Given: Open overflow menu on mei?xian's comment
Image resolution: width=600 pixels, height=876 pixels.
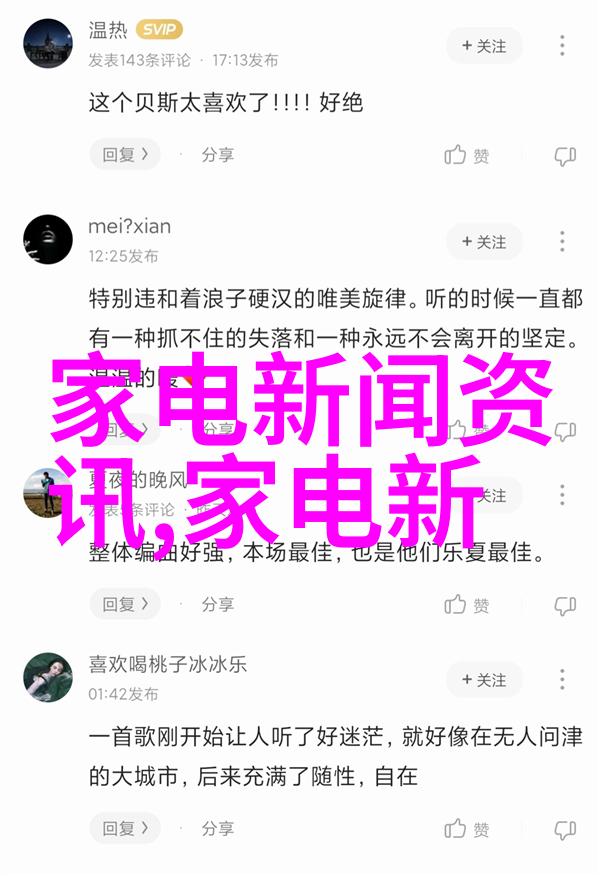Looking at the screenshot, I should (x=563, y=242).
